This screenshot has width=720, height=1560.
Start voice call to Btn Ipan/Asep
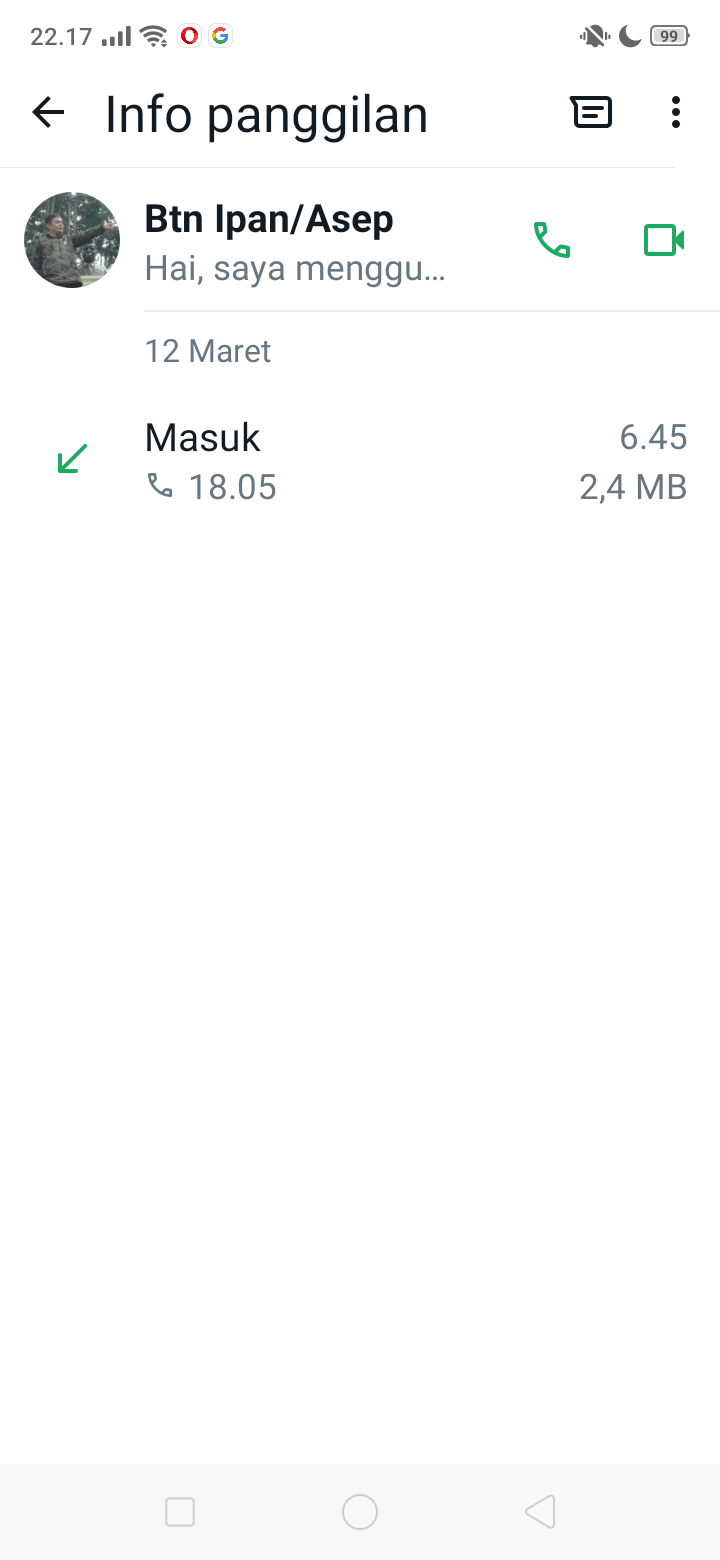pyautogui.click(x=552, y=240)
